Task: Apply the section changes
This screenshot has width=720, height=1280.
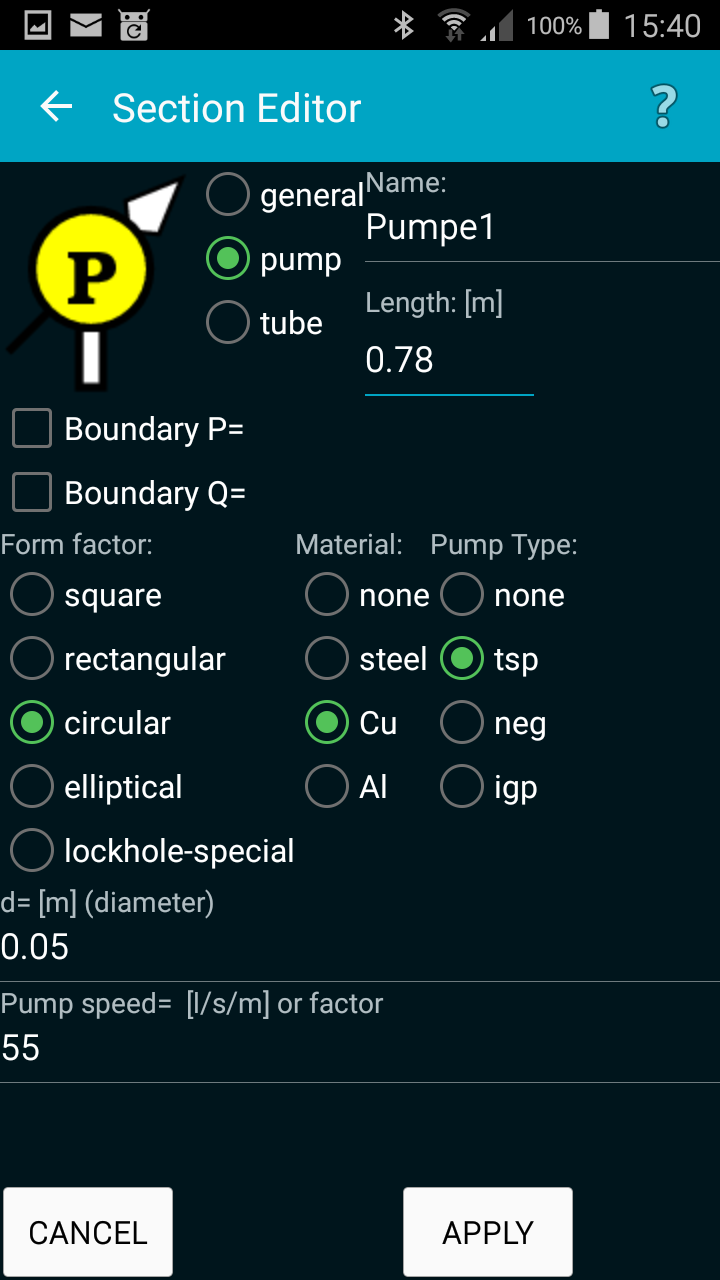Action: coord(488,1232)
